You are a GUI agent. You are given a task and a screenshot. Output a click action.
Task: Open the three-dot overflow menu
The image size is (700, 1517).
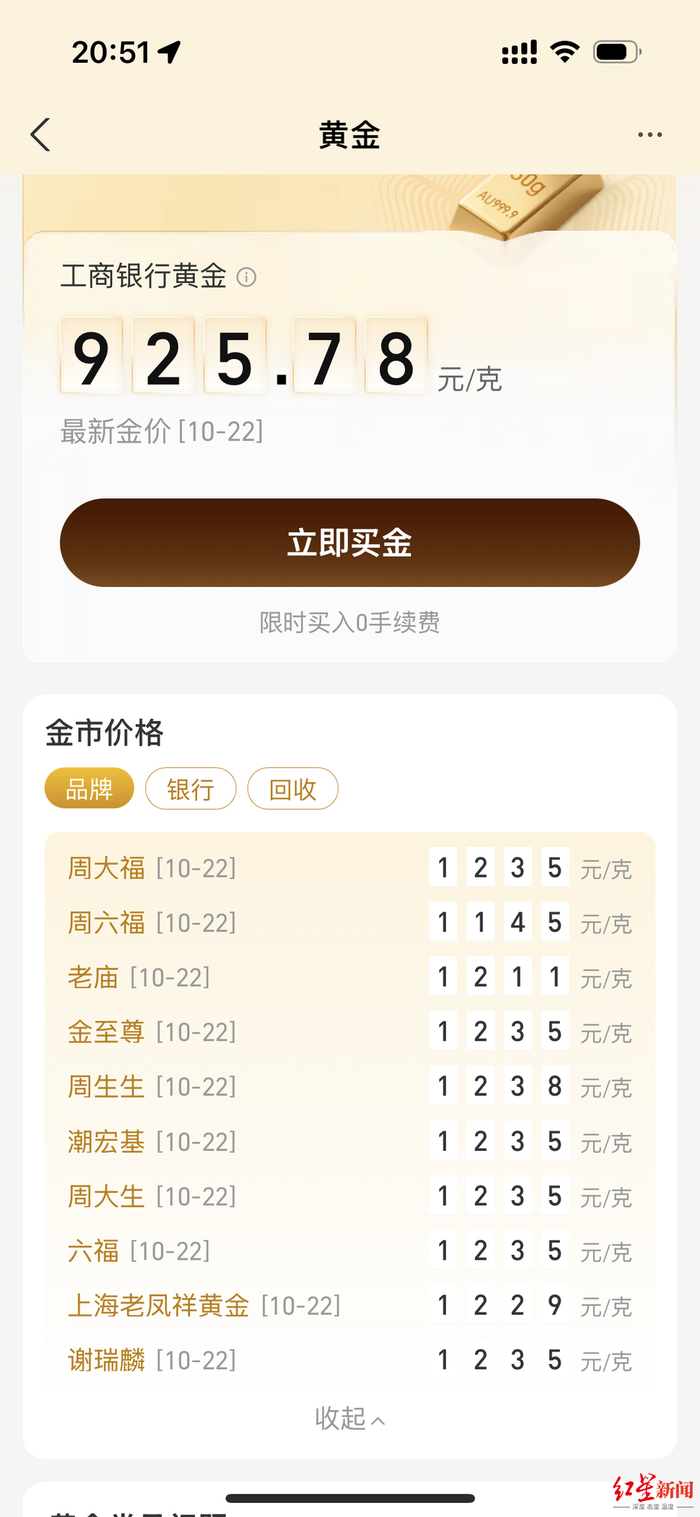click(x=650, y=135)
